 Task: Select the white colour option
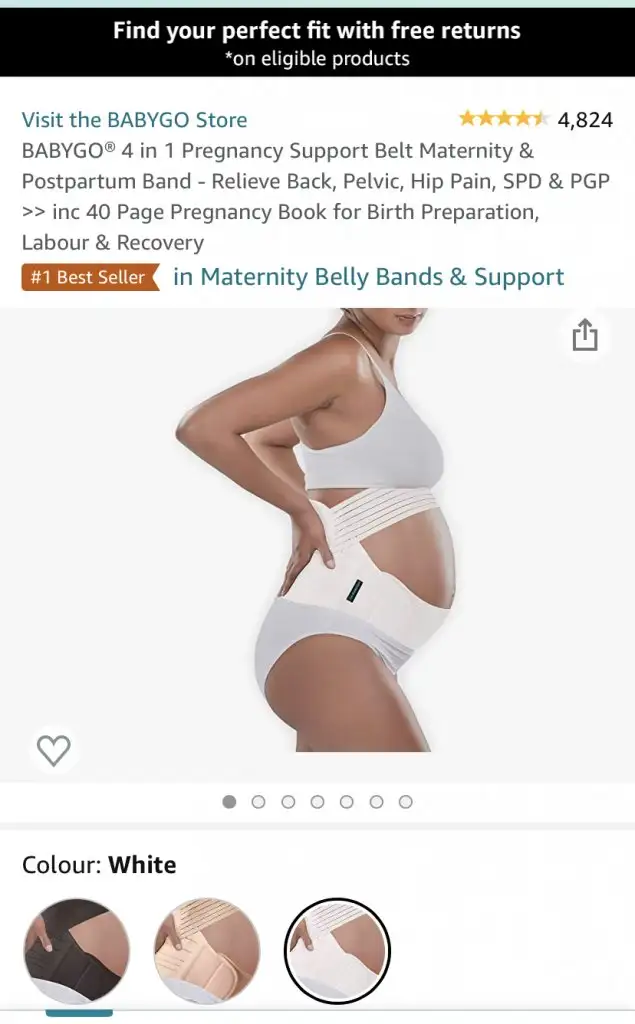[x=337, y=950]
